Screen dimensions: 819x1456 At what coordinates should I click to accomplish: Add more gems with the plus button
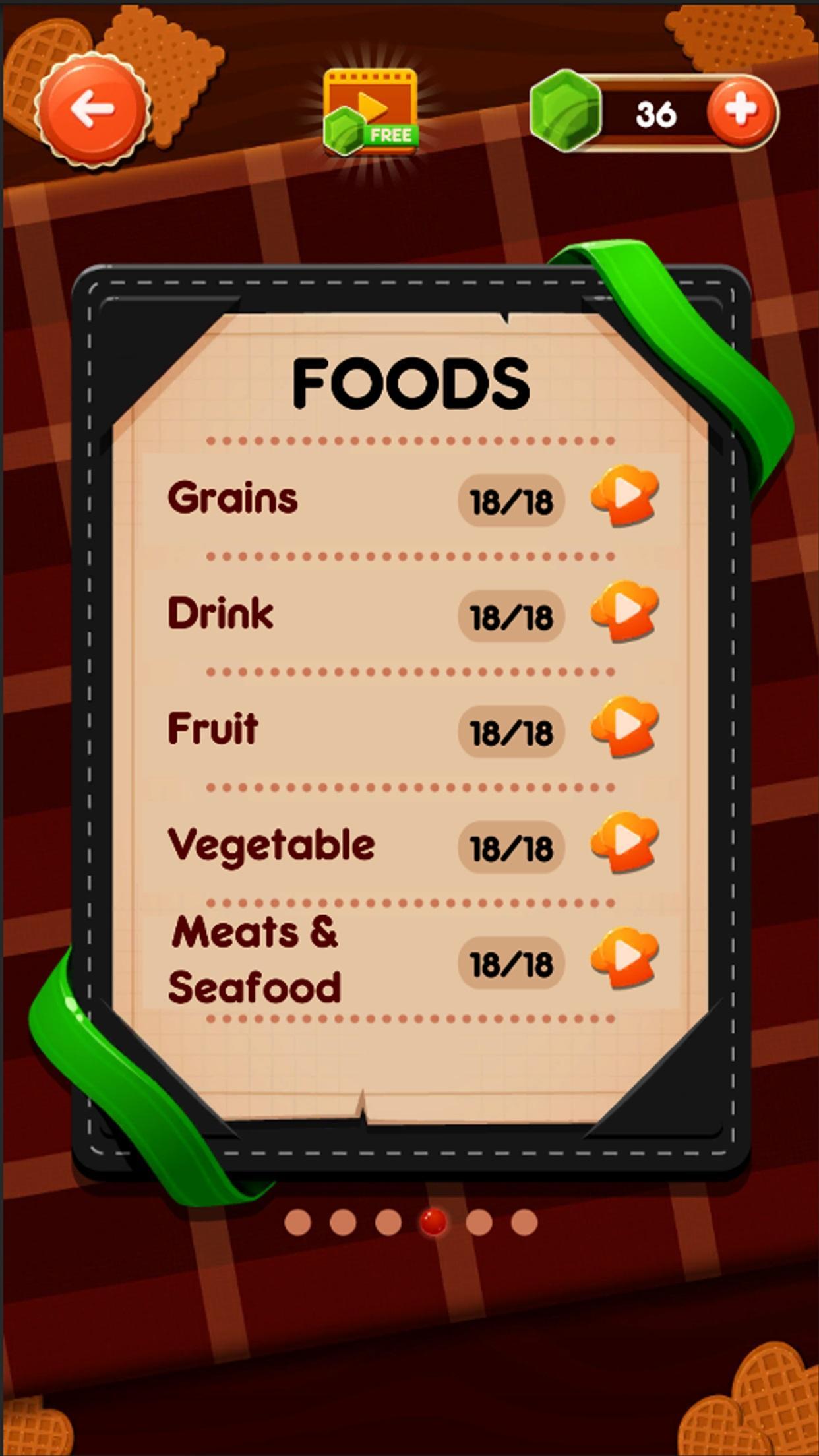click(x=741, y=110)
